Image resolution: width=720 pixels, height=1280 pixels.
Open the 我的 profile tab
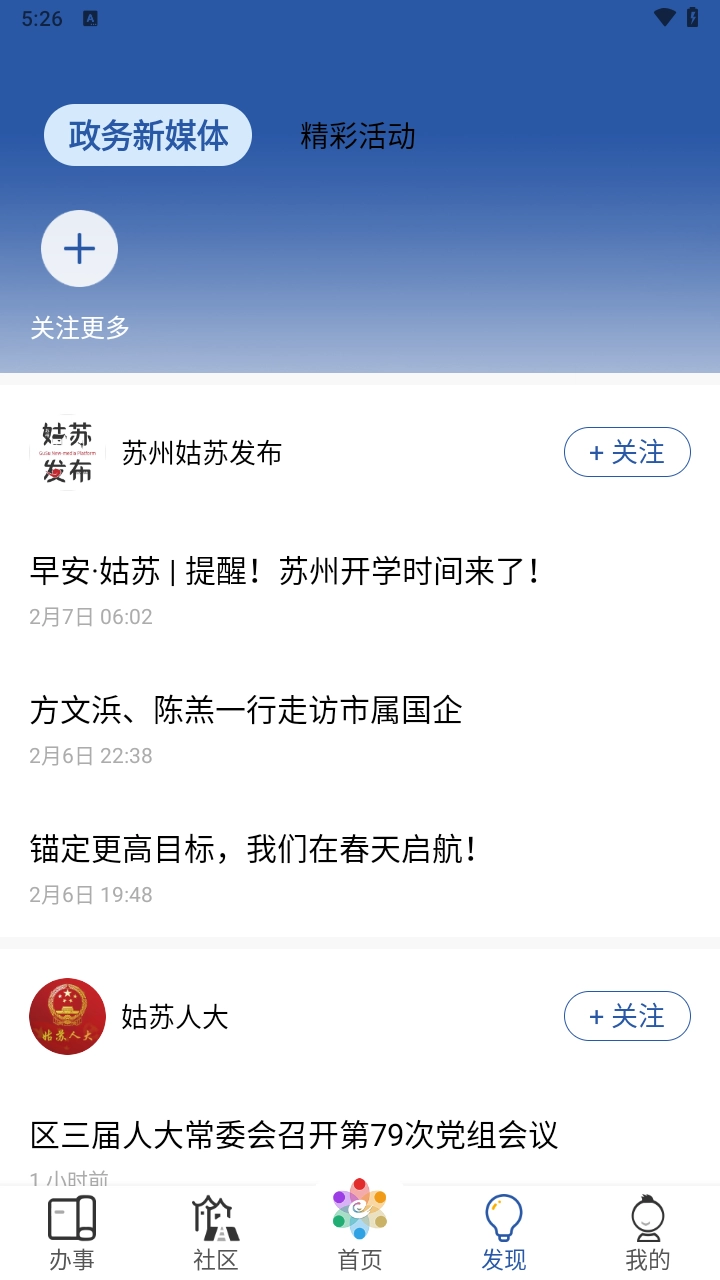click(648, 1232)
